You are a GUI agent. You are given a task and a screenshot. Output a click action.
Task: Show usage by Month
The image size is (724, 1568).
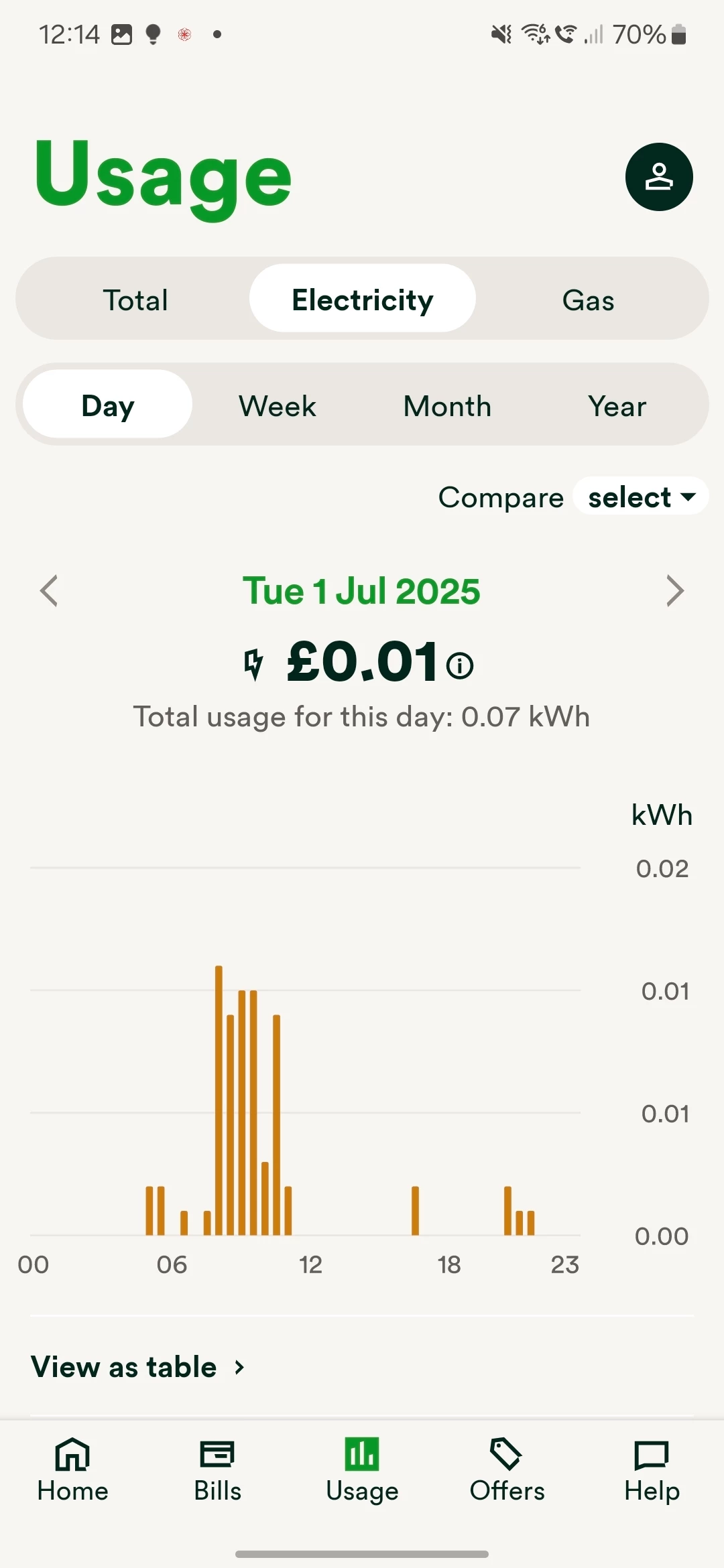point(447,405)
